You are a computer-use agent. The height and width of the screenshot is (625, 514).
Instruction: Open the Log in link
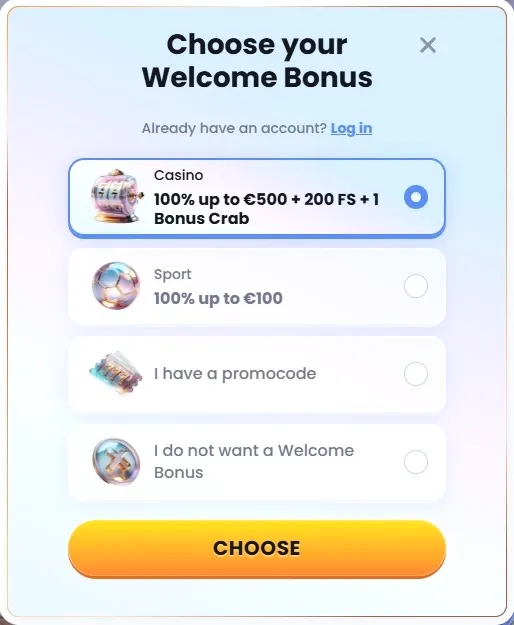click(351, 128)
